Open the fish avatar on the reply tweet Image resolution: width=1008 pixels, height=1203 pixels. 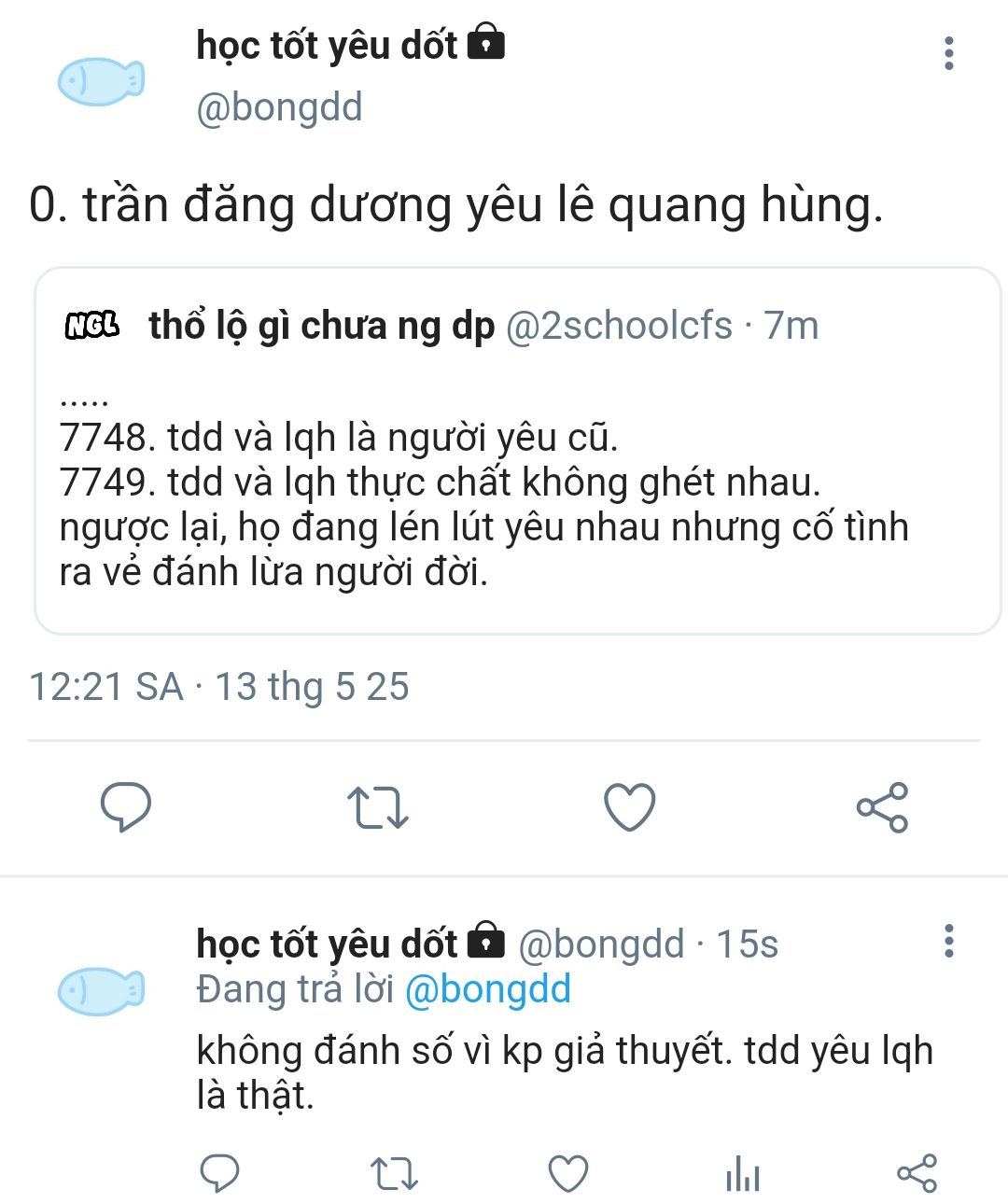pyautogui.click(x=101, y=991)
